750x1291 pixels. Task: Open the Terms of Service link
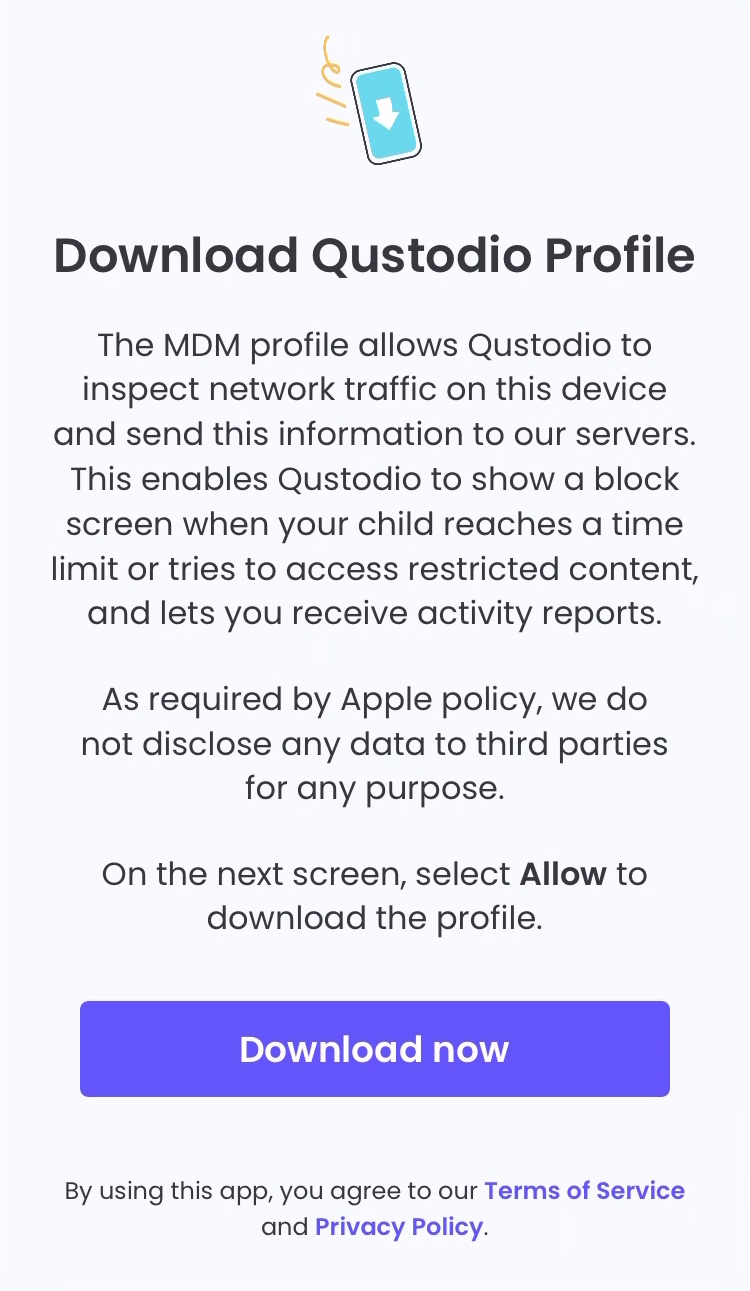point(584,1191)
